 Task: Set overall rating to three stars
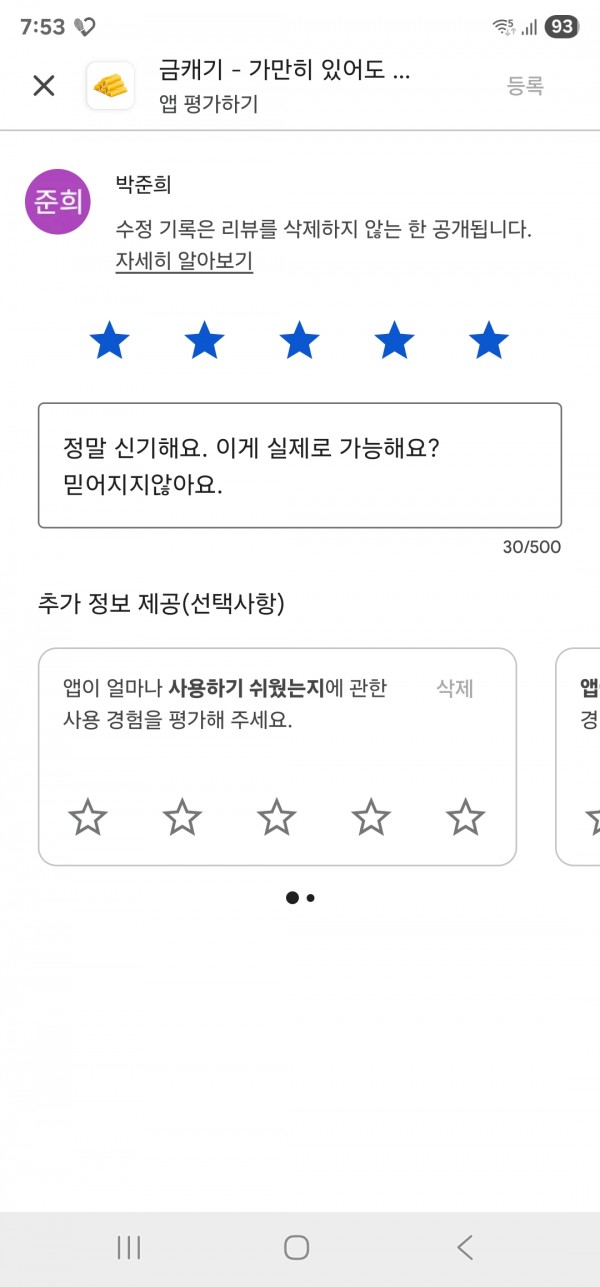coord(299,341)
